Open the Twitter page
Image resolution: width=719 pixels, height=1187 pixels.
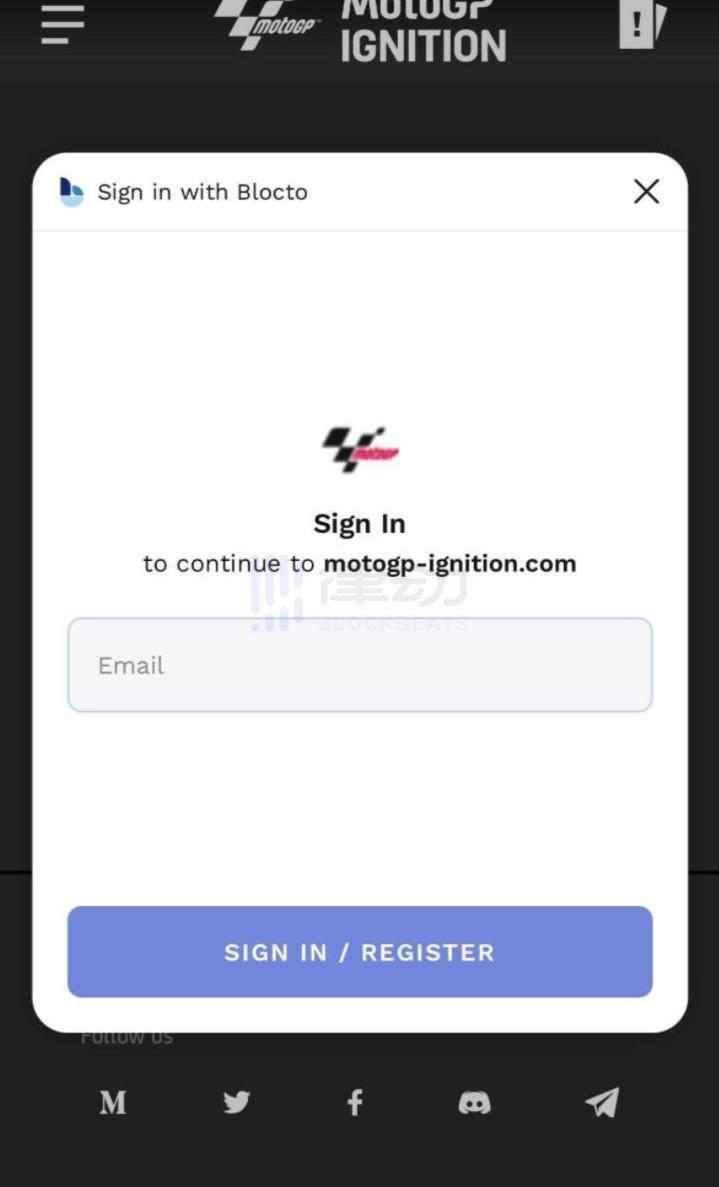[236, 1101]
